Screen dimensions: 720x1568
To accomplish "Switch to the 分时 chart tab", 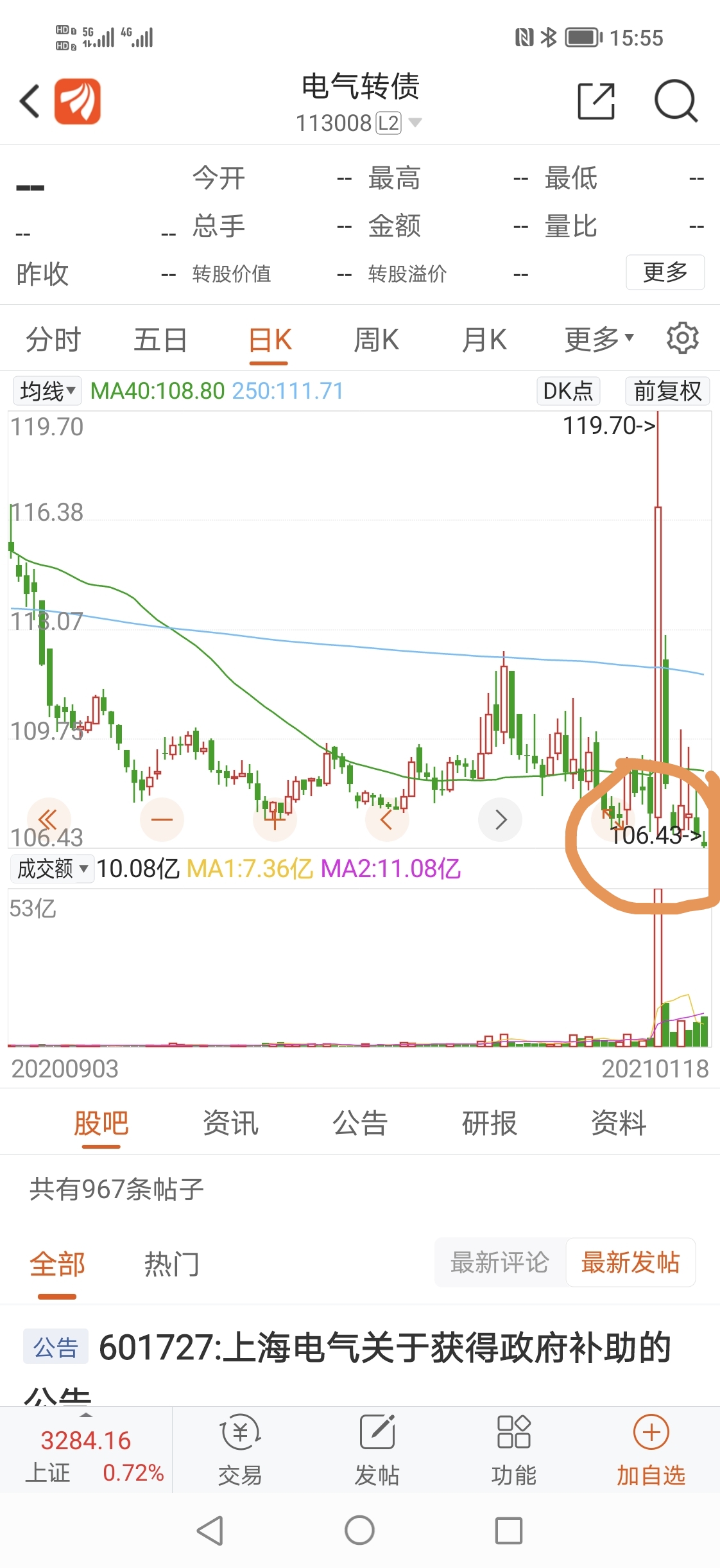I will point(53,340).
